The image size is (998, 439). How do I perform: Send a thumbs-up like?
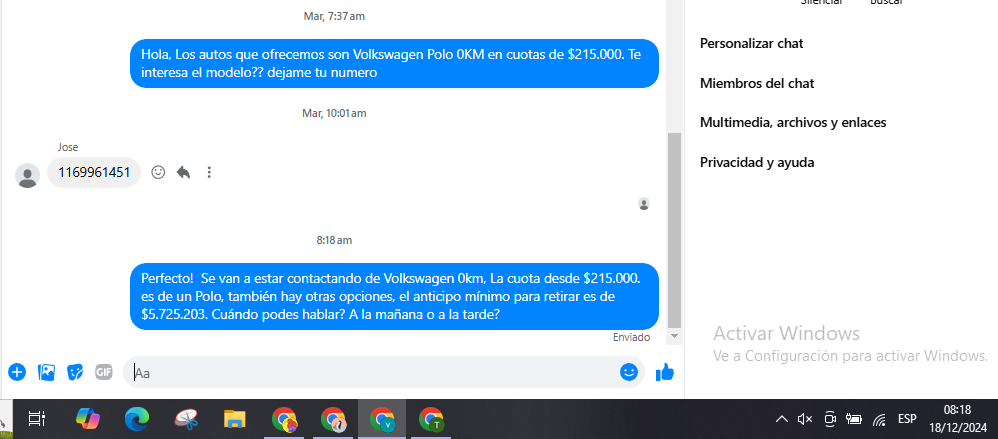(x=665, y=372)
